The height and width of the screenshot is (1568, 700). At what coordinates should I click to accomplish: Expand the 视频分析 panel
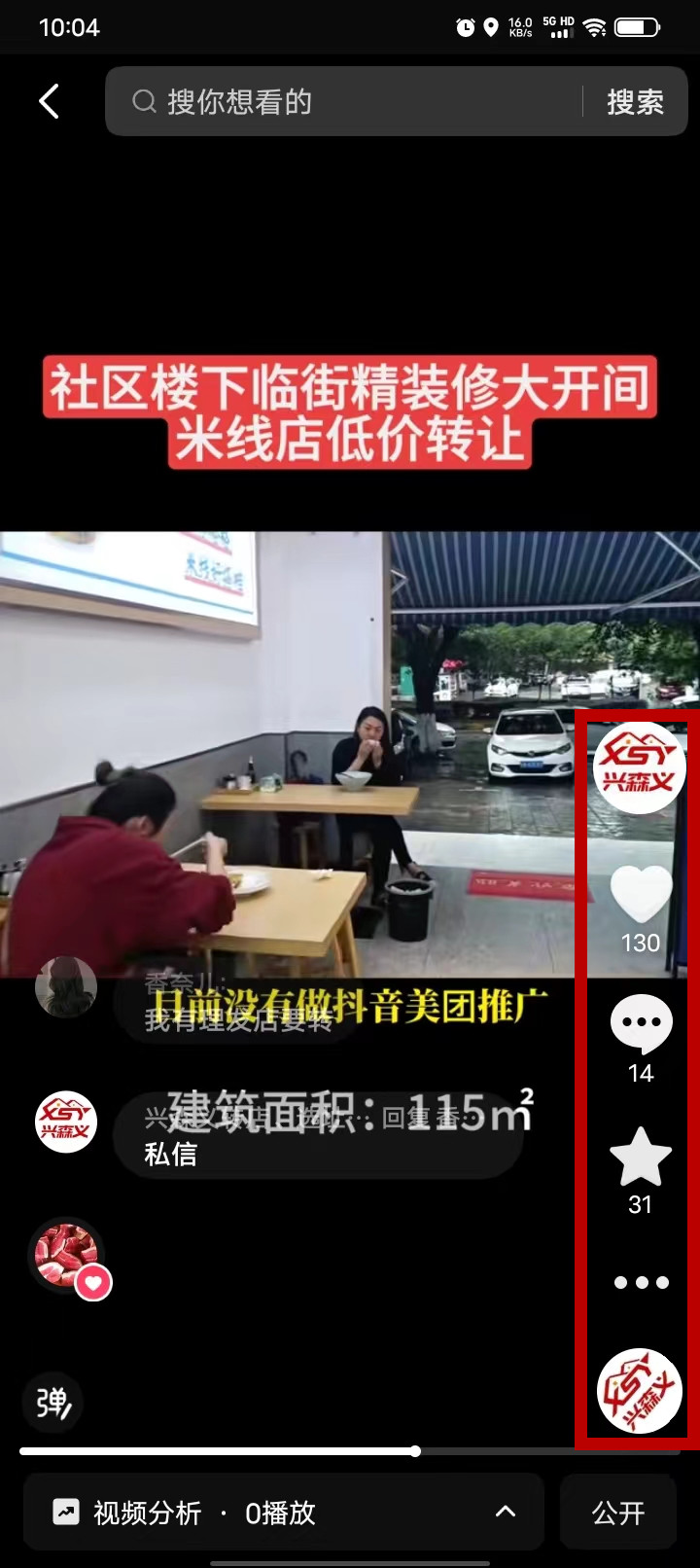tap(282, 1512)
